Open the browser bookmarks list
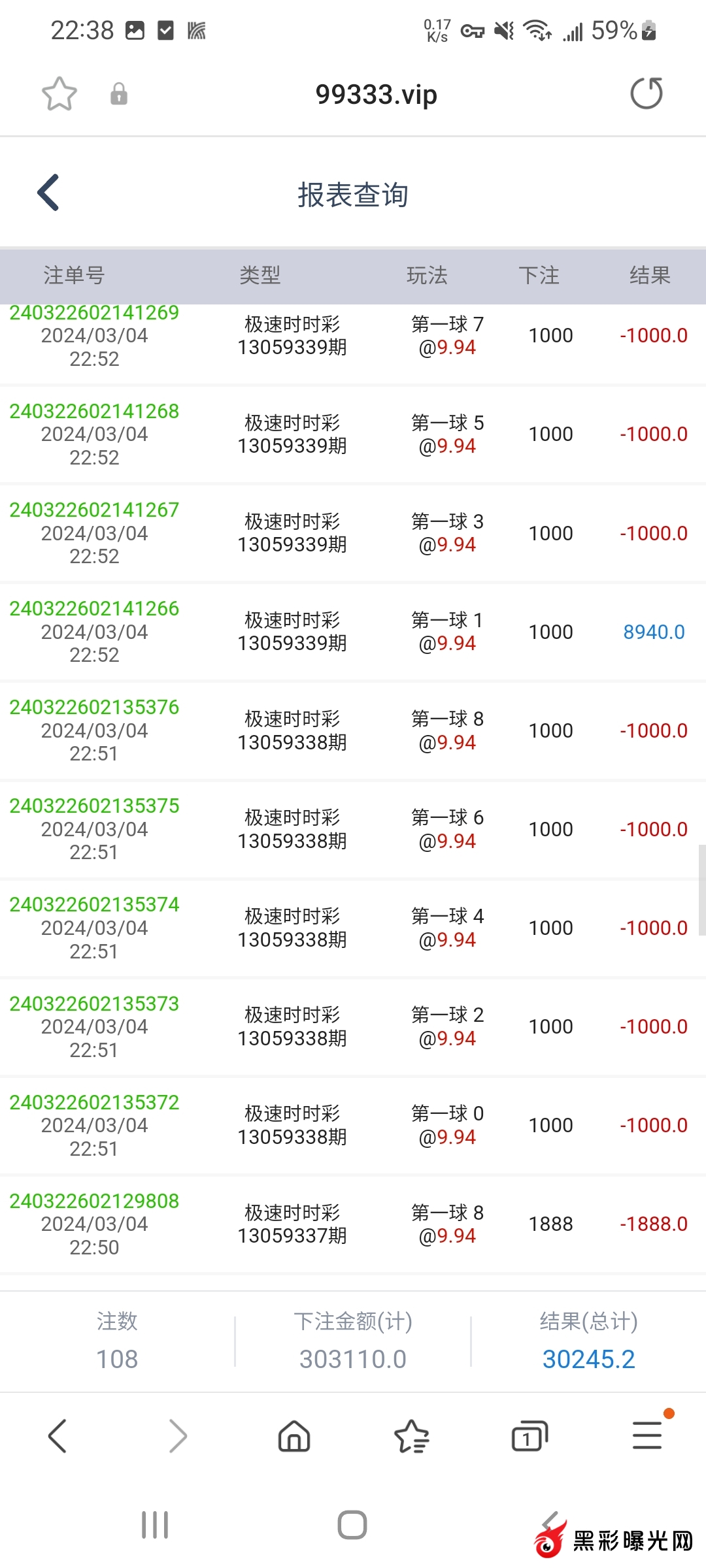 (412, 1436)
